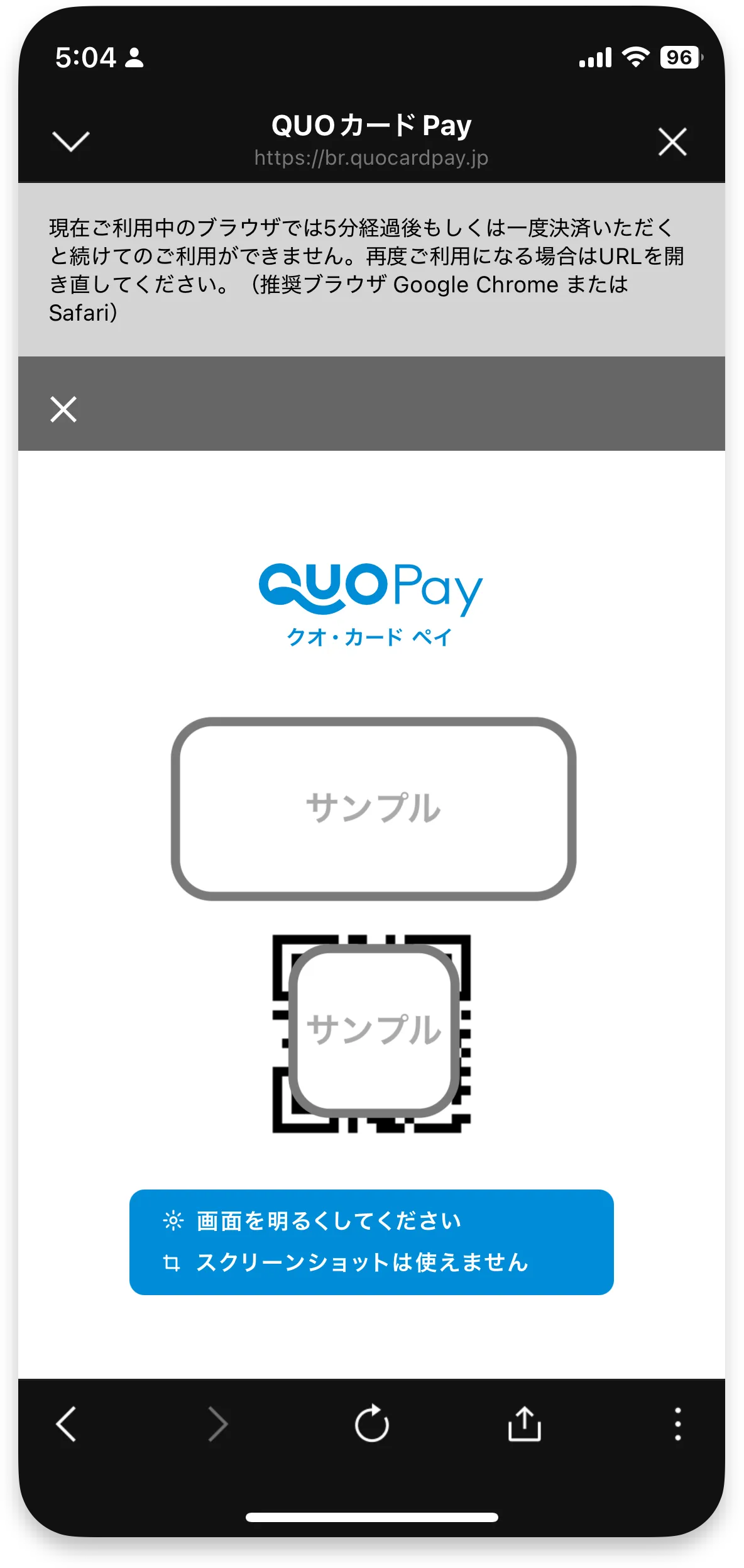The width and height of the screenshot is (744, 1568).
Task: Dismiss the gray overlay with its X
Action: point(63,411)
